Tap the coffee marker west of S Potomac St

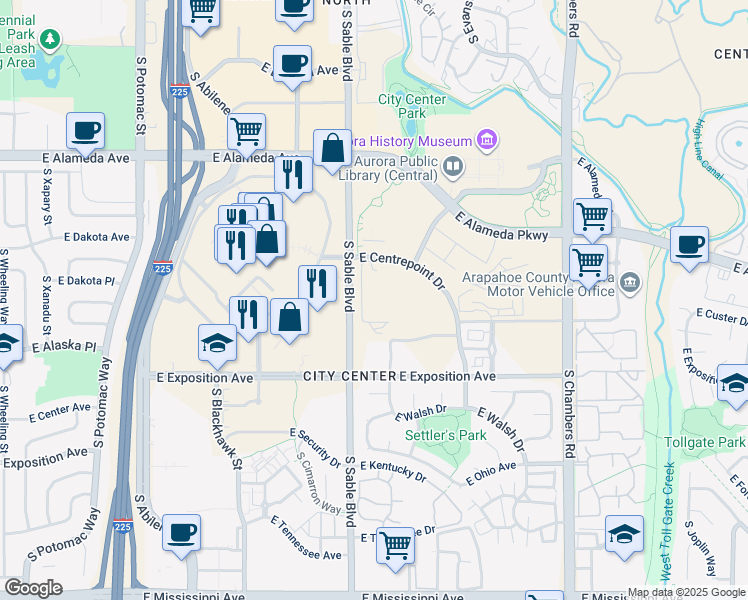point(85,134)
